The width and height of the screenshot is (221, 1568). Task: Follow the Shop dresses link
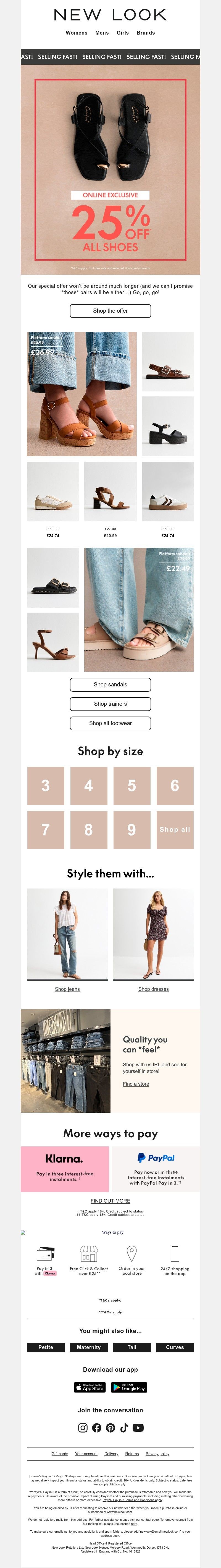point(153,989)
